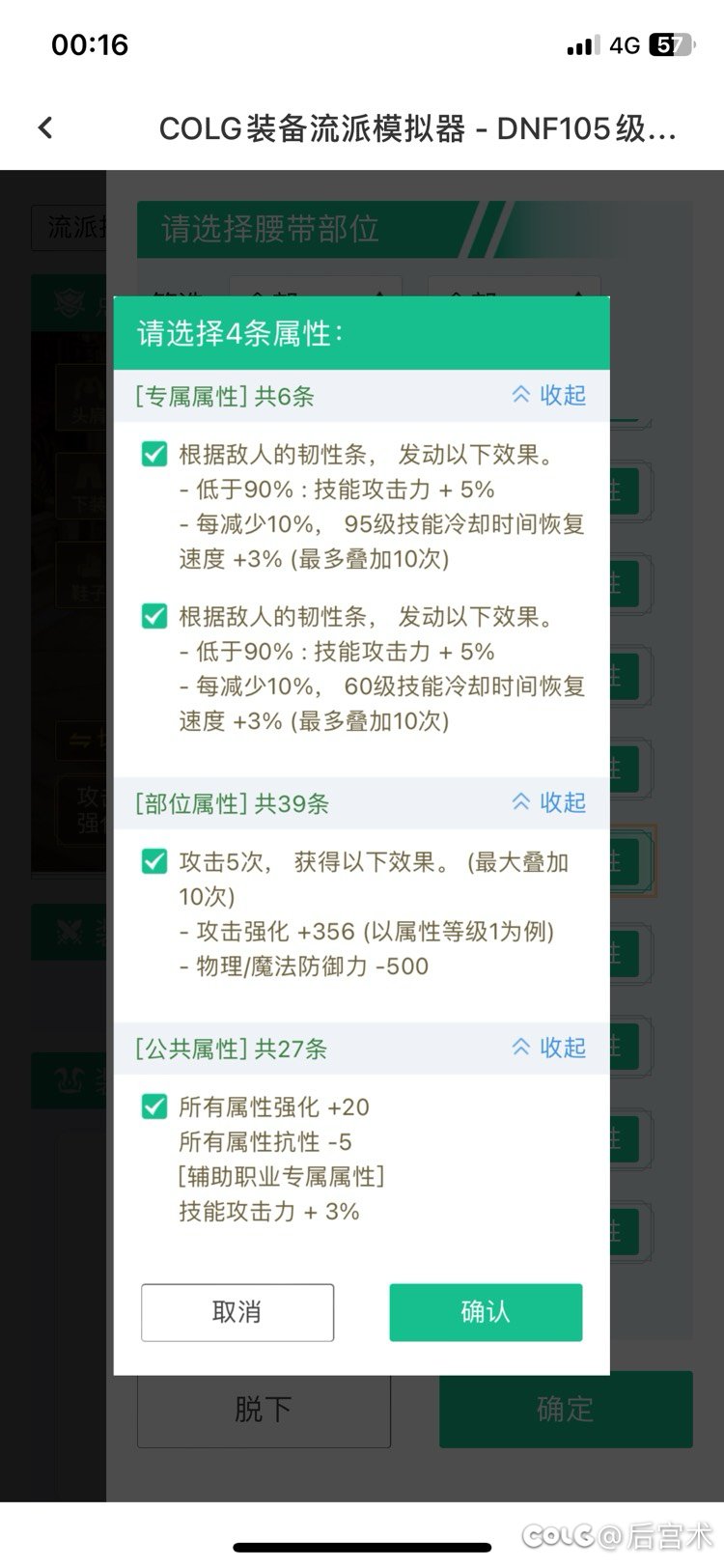Uncheck the 95级技能冷却 attribute checkbox

pyautogui.click(x=154, y=454)
